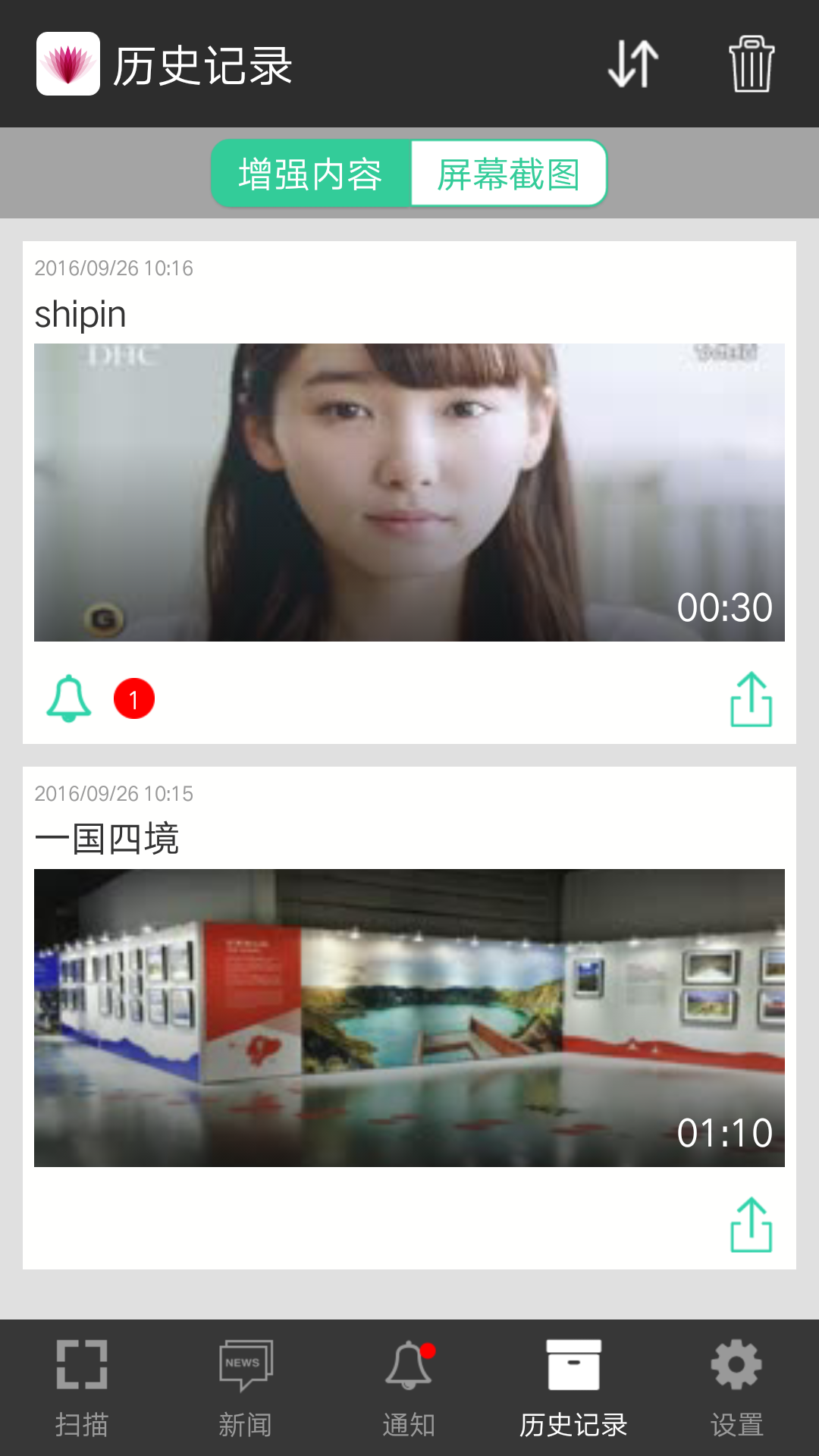Share the shipin video
Viewport: 819px width, 1456px height.
751,699
